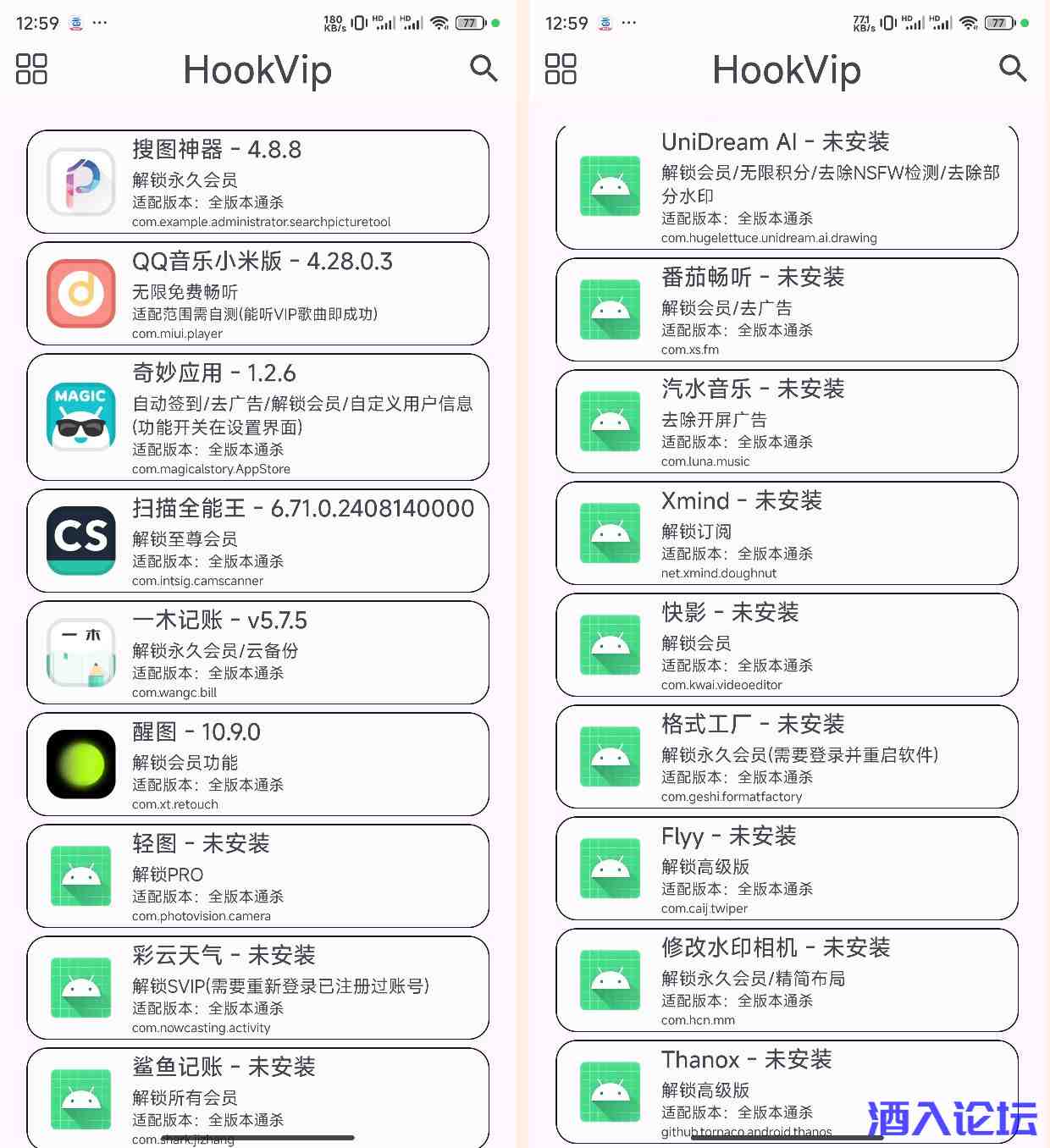
Task: Select the 醒图 card
Action: (x=257, y=764)
